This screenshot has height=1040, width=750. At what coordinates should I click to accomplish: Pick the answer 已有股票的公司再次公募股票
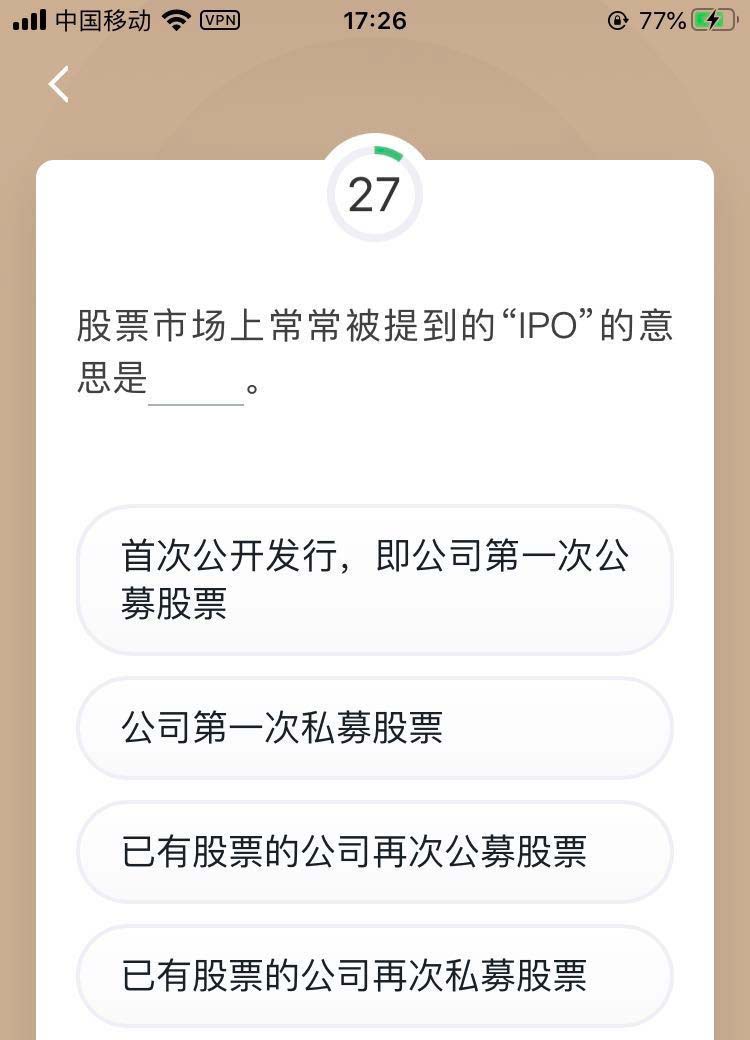click(375, 852)
